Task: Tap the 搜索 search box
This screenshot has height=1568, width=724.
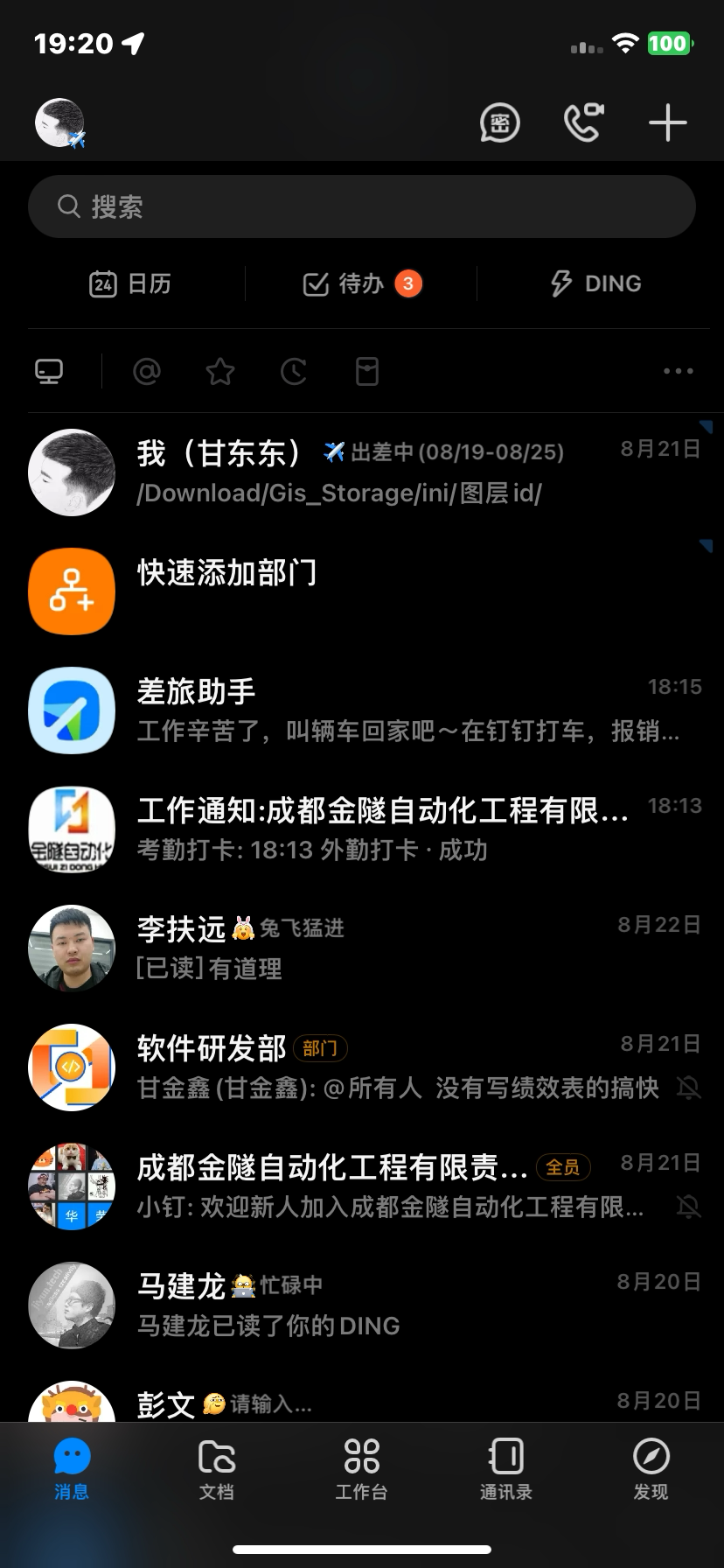Action: [362, 206]
